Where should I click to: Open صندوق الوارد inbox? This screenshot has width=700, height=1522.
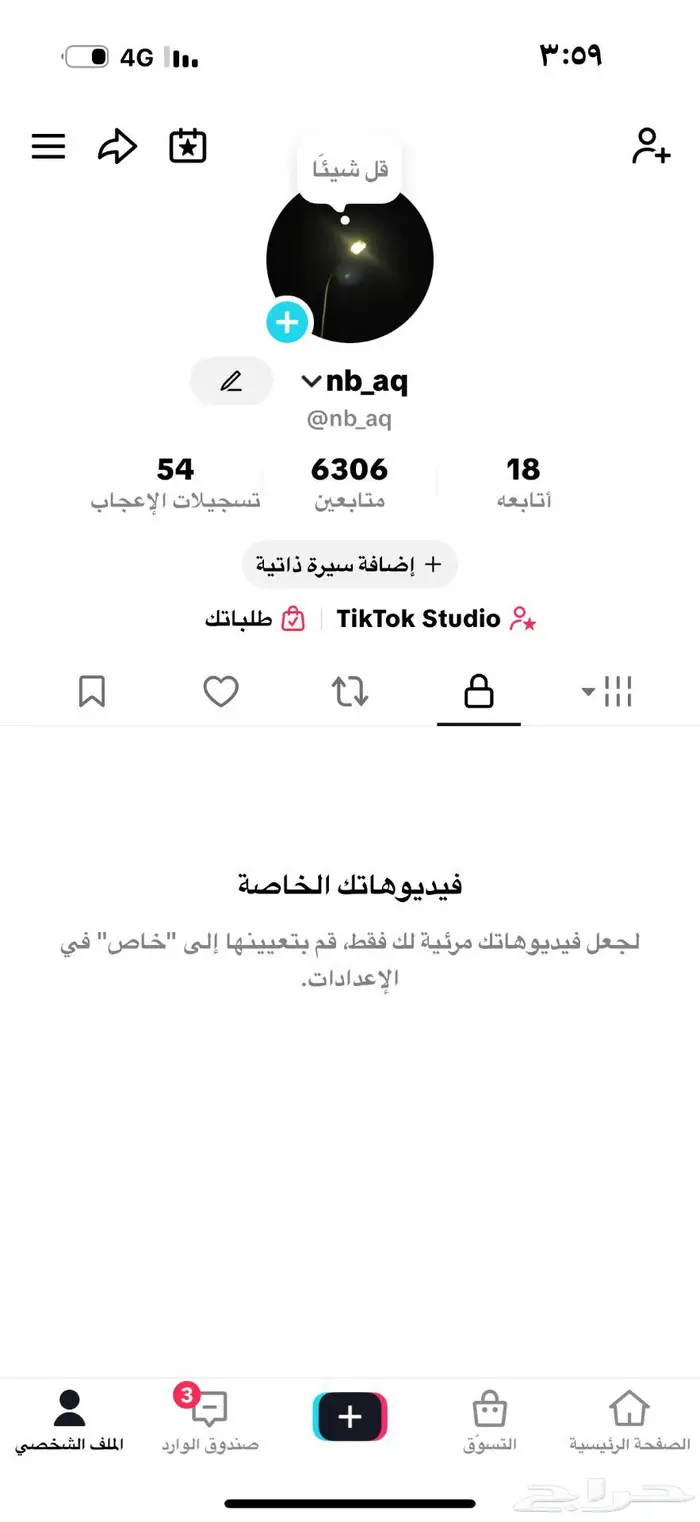pyautogui.click(x=210, y=1421)
